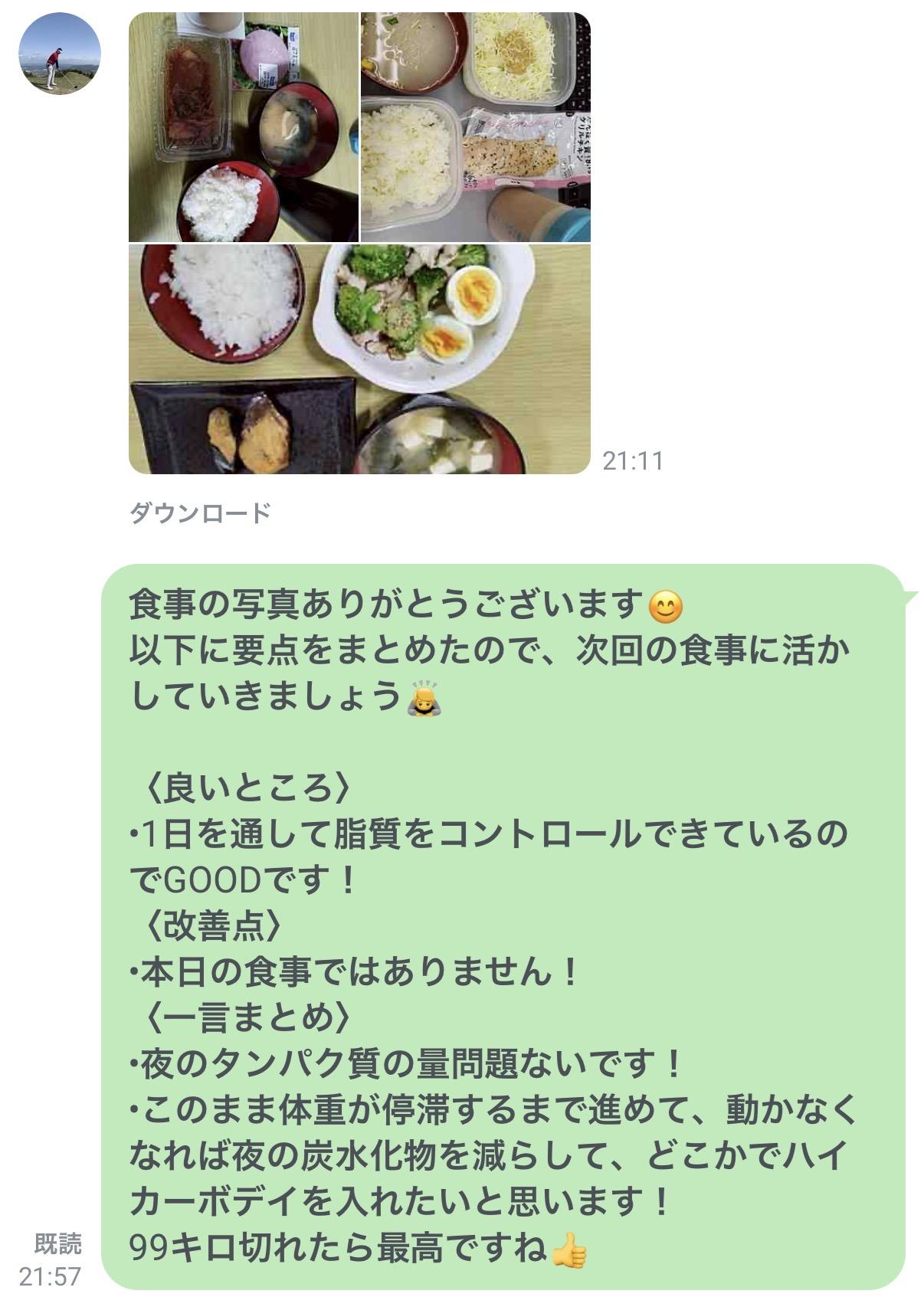The width and height of the screenshot is (924, 1297).
Task: Open the top-right meal photo with shredded cabbage
Action: 476,127
